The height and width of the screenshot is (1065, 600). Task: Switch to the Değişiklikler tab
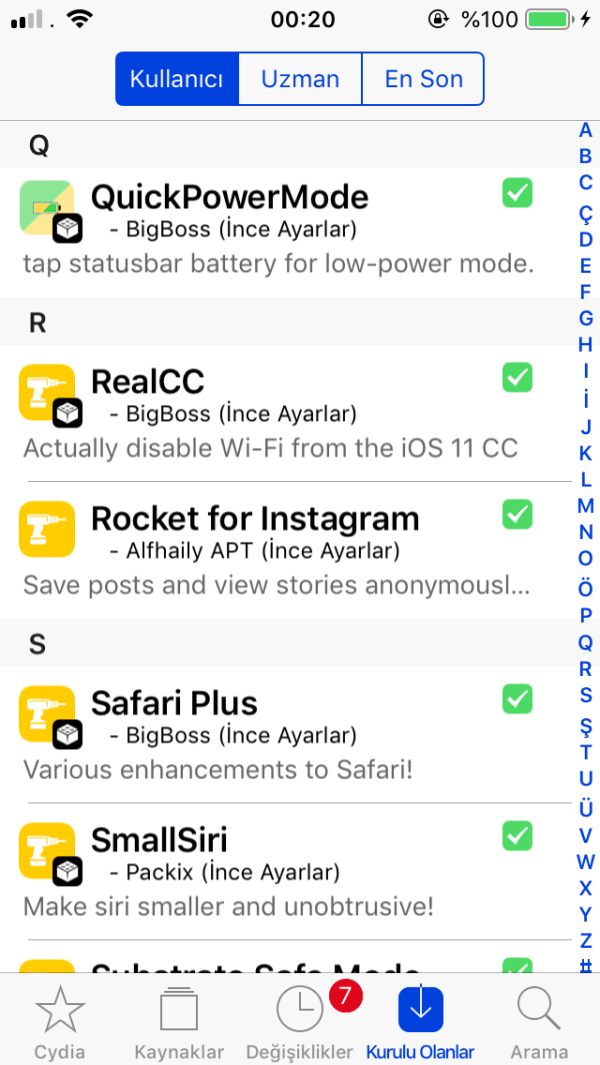pyautogui.click(x=300, y=1022)
